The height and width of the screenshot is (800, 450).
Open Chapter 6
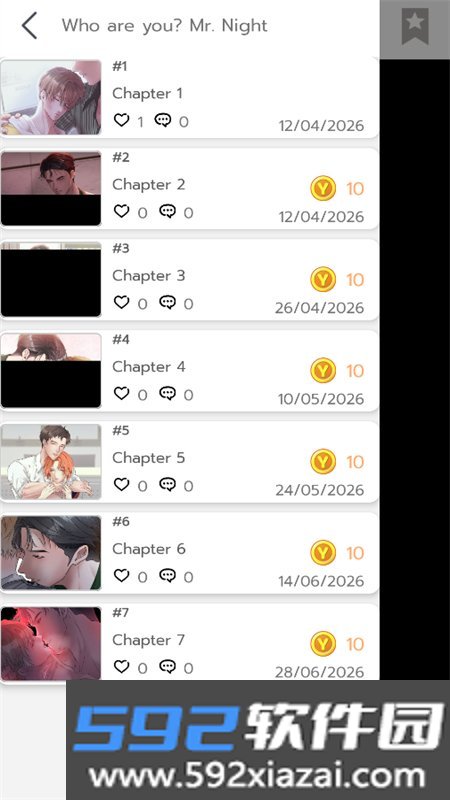(189, 553)
